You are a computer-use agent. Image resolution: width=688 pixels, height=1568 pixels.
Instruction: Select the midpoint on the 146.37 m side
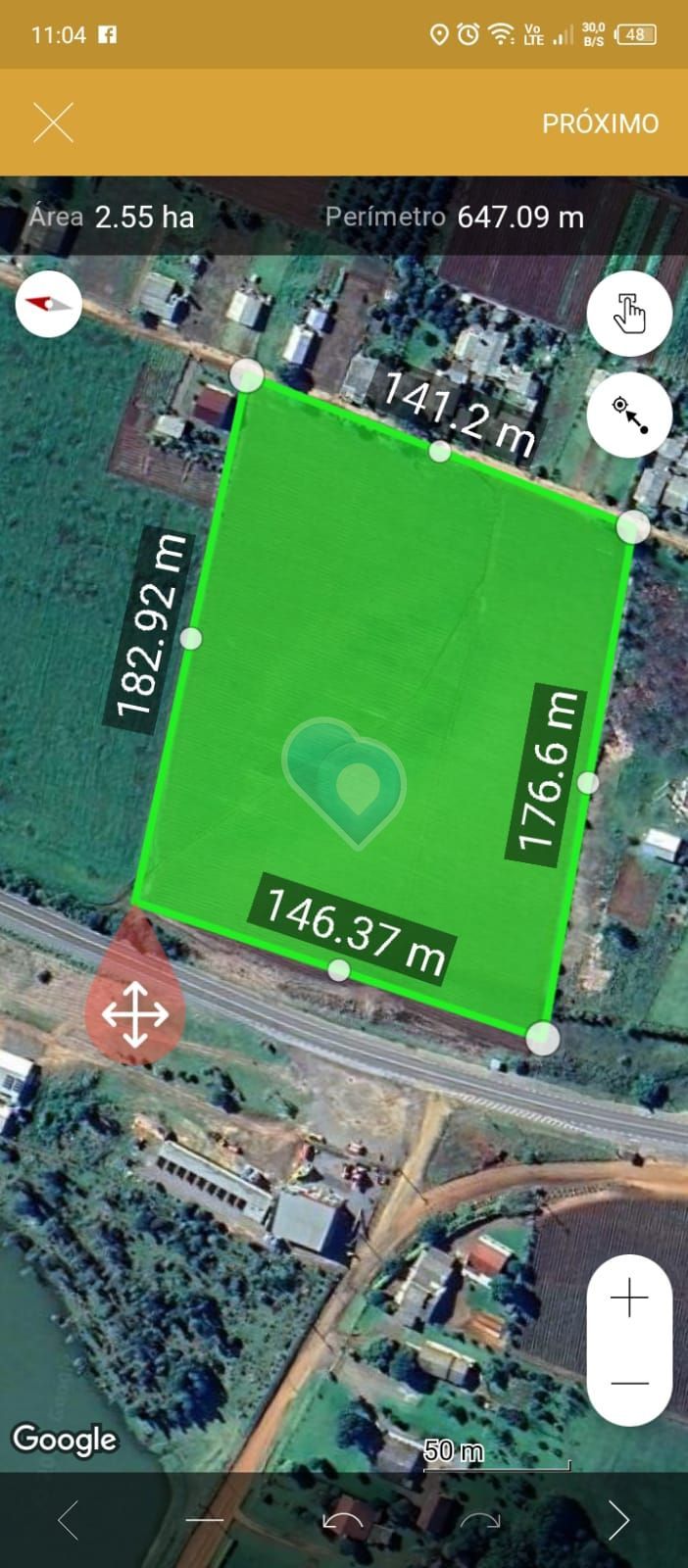(338, 970)
